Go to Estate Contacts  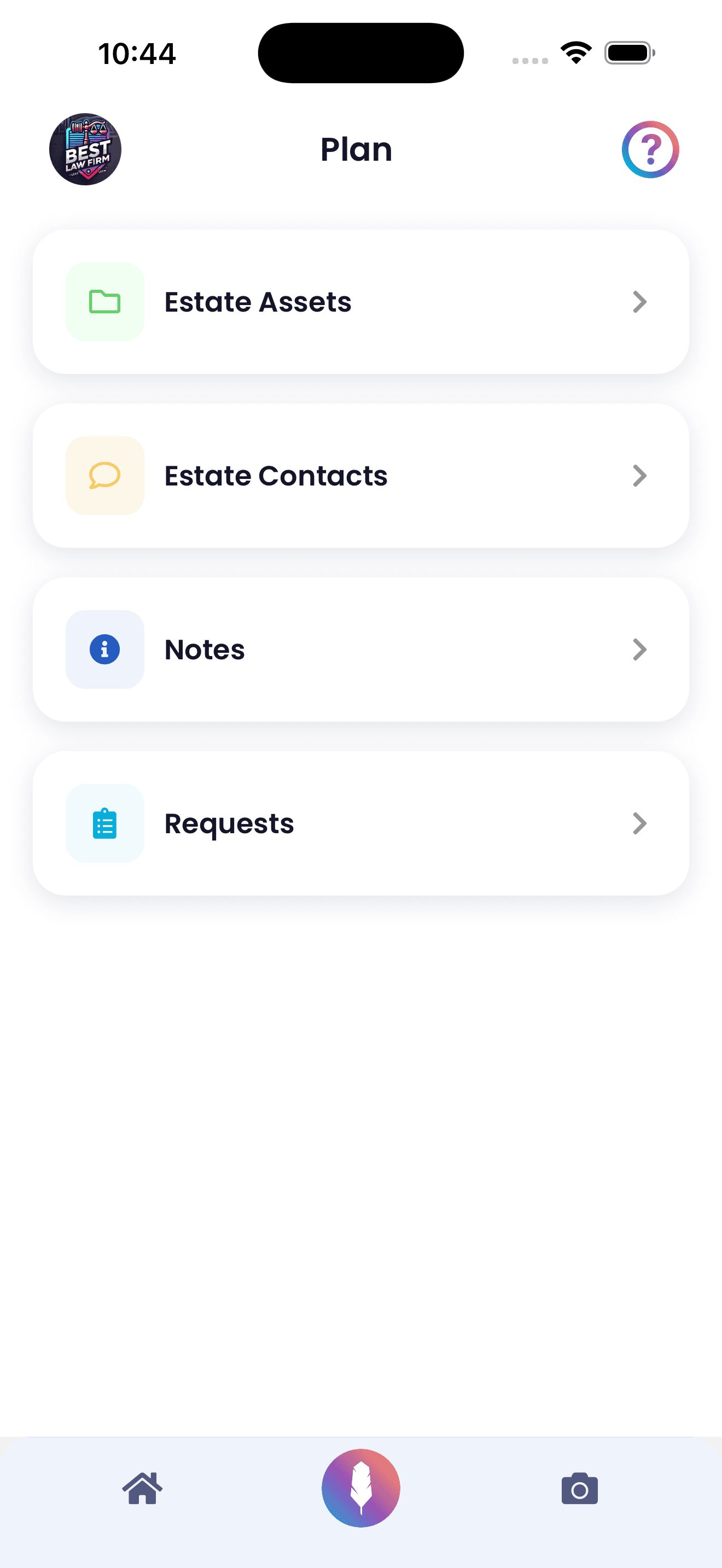click(360, 476)
